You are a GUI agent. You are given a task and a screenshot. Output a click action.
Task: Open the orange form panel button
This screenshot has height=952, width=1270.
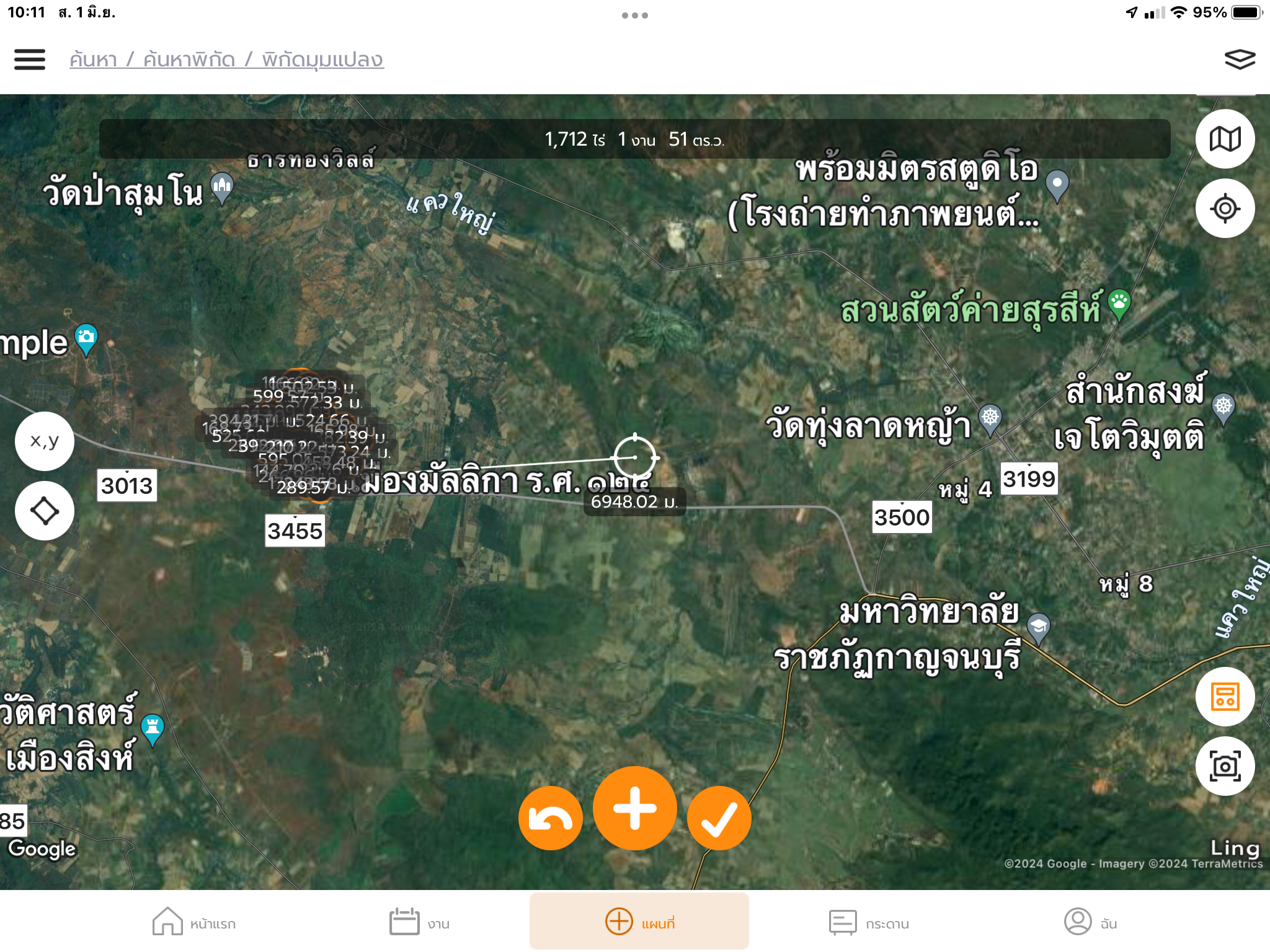pyautogui.click(x=1225, y=697)
